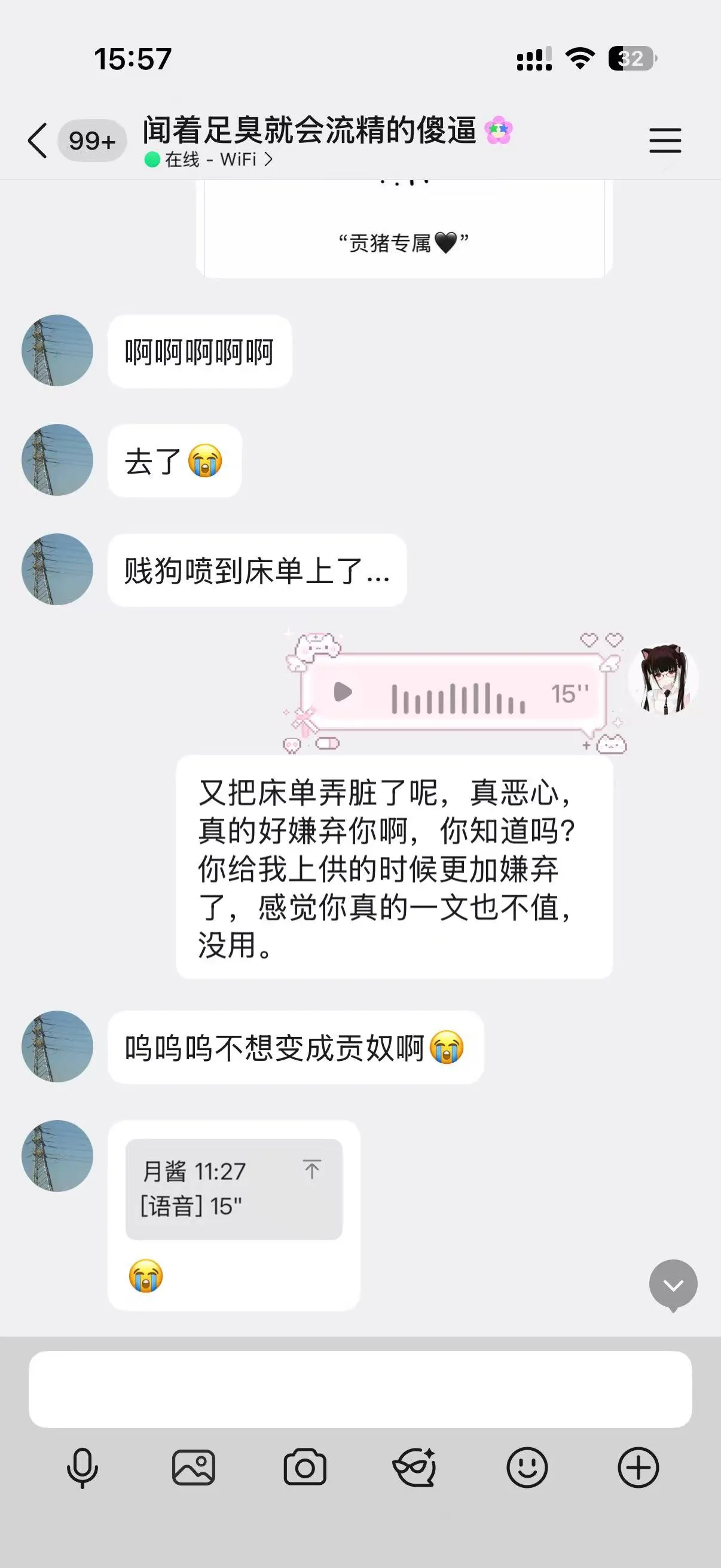Open the anime avatar's profile
The height and width of the screenshot is (1568, 721).
point(663,679)
